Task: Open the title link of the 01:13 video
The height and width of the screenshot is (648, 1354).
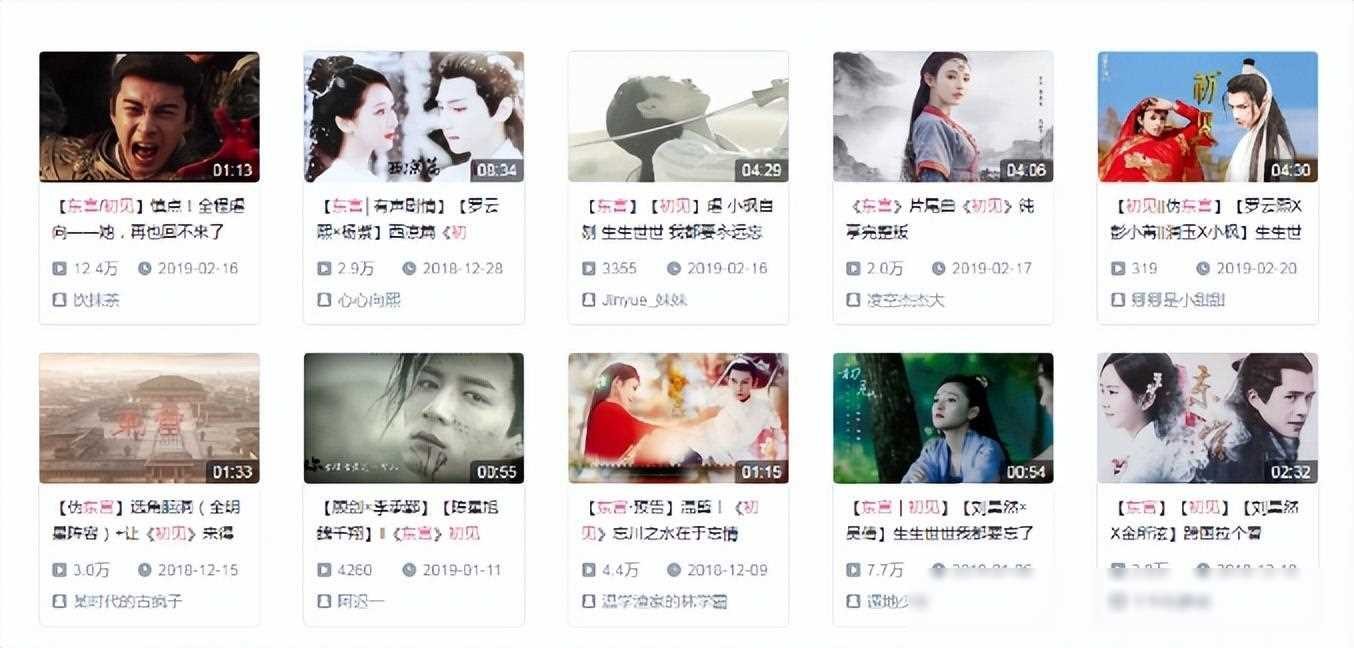Action: [x=149, y=219]
